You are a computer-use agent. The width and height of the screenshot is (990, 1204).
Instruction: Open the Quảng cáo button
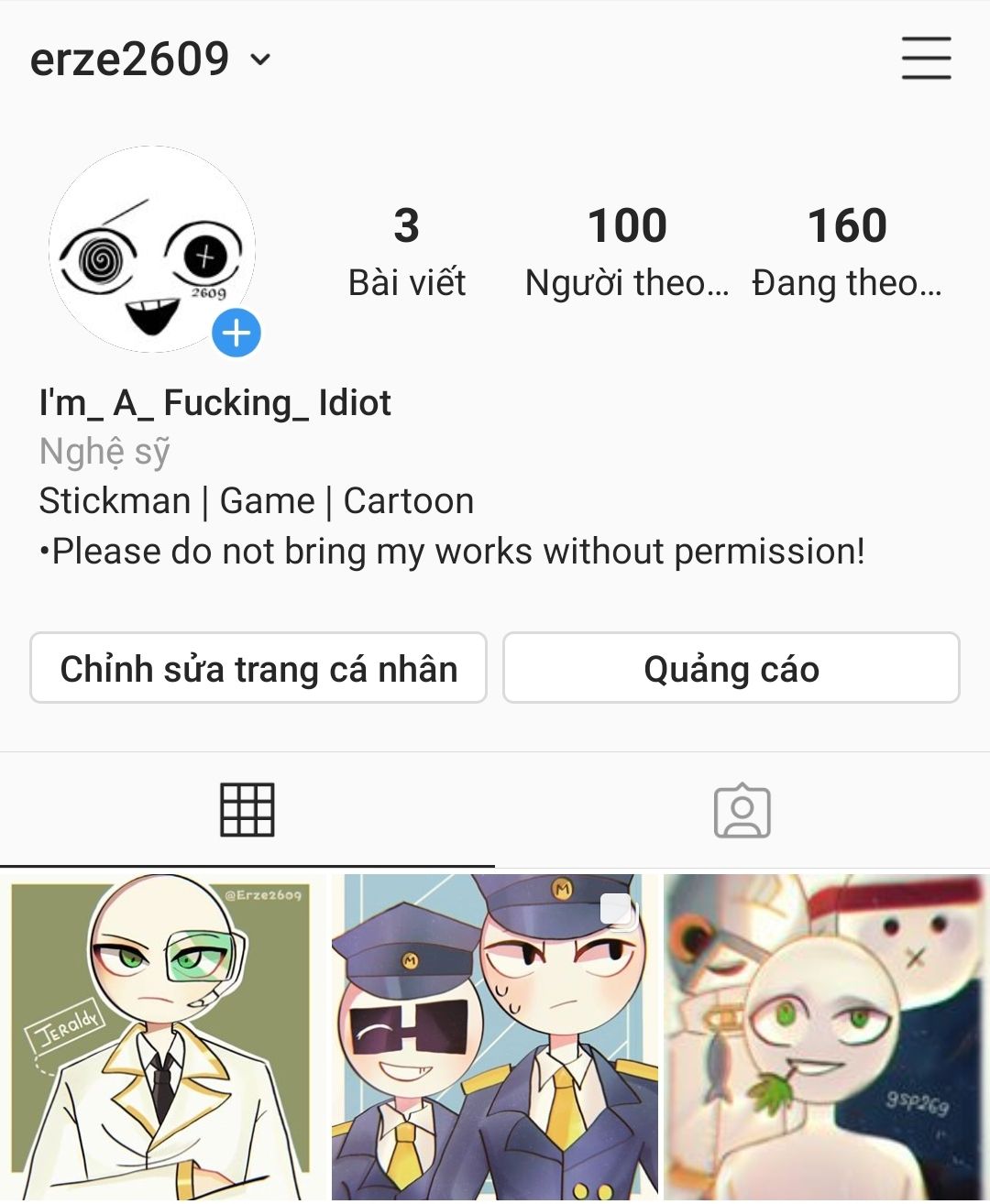click(x=731, y=669)
